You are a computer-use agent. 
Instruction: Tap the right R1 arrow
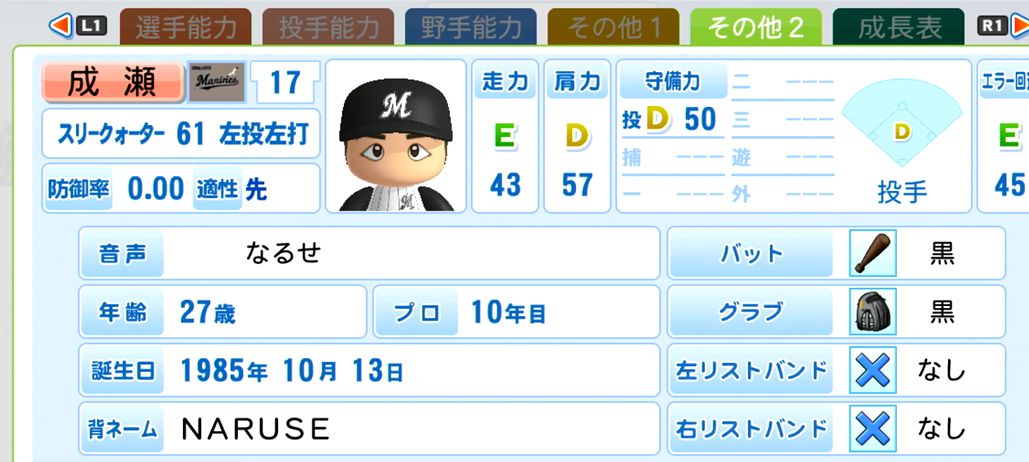(1019, 26)
